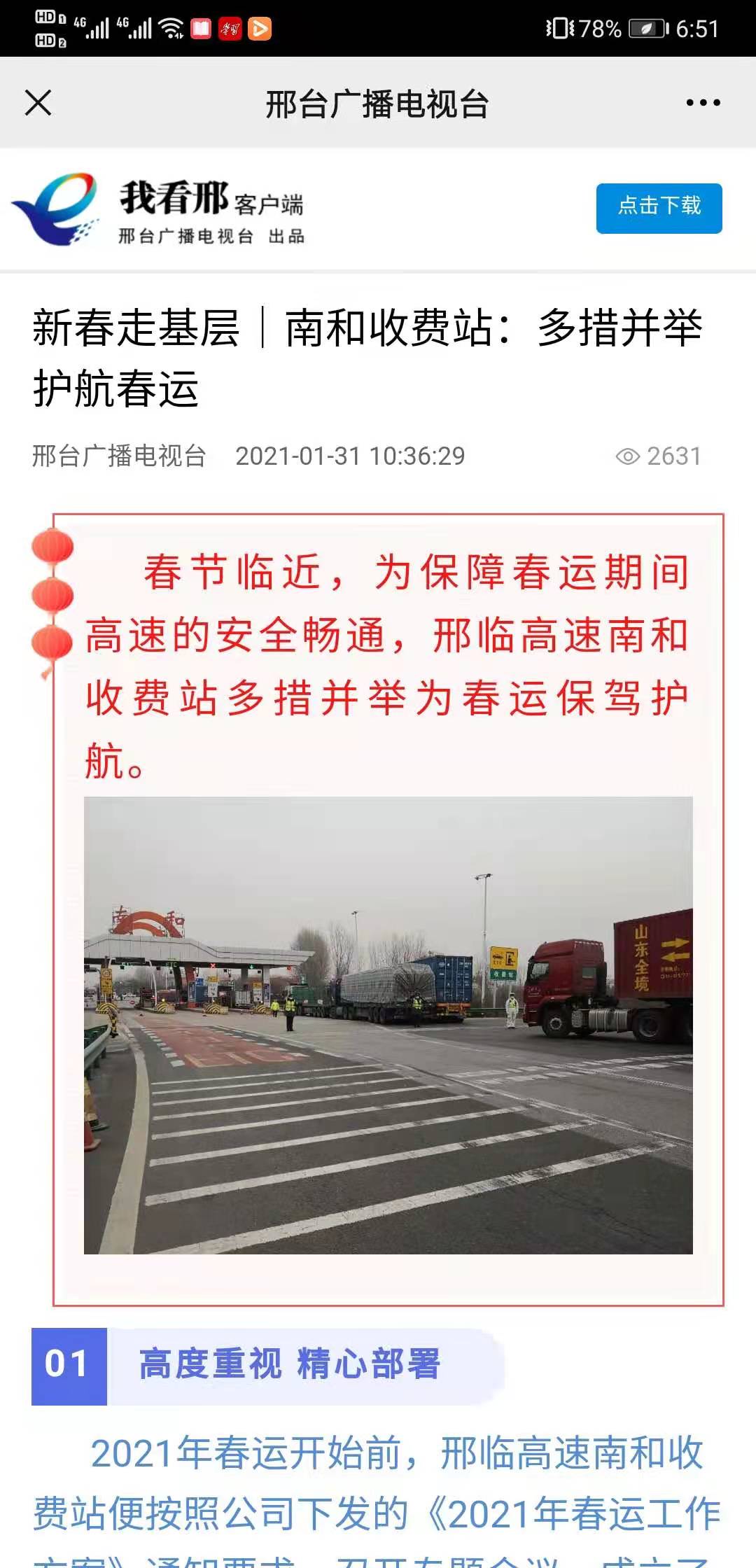The image size is (756, 1568).
Task: Open the toll station photo
Action: click(x=388, y=1025)
